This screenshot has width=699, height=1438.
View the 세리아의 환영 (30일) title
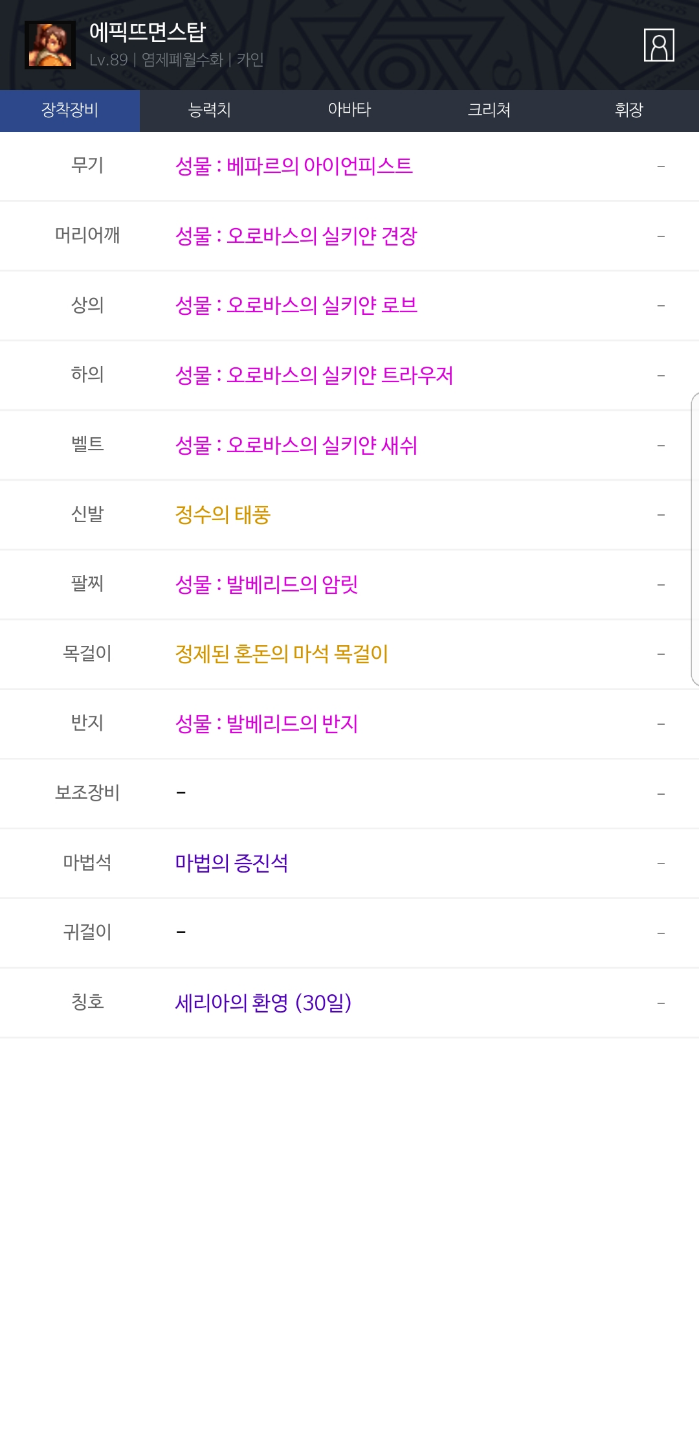click(x=263, y=1002)
